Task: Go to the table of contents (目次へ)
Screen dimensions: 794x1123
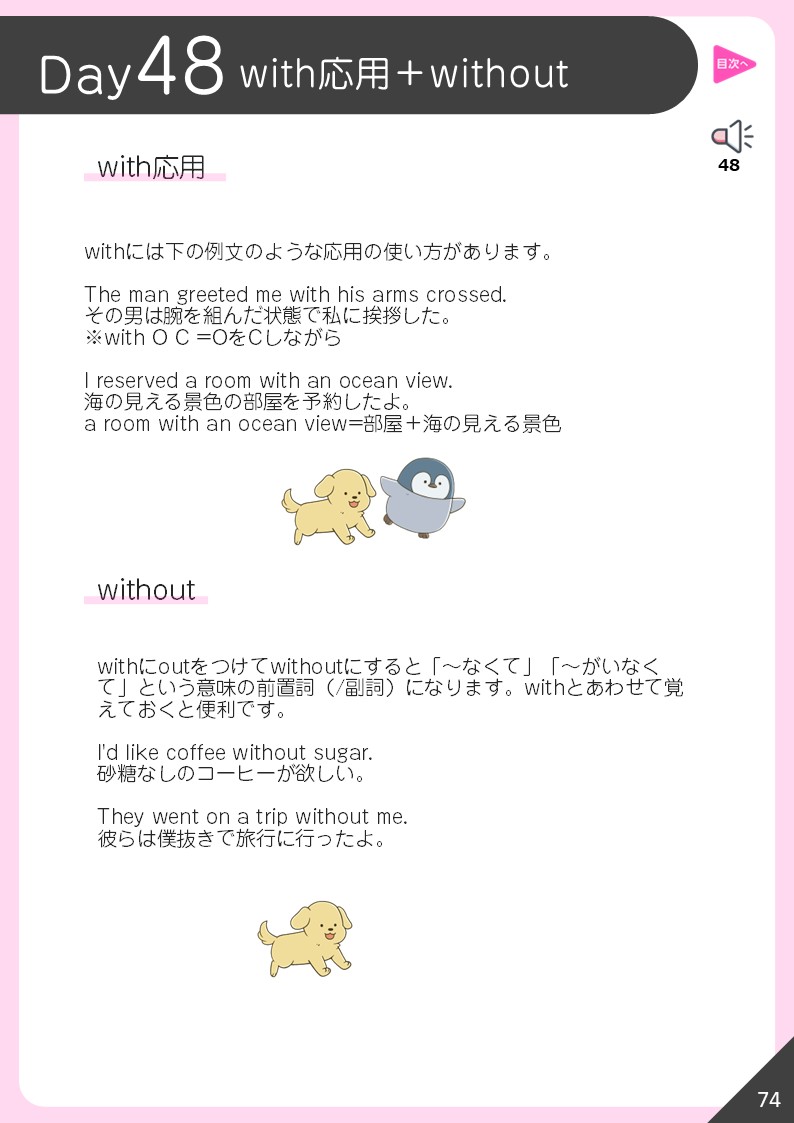Action: point(732,64)
